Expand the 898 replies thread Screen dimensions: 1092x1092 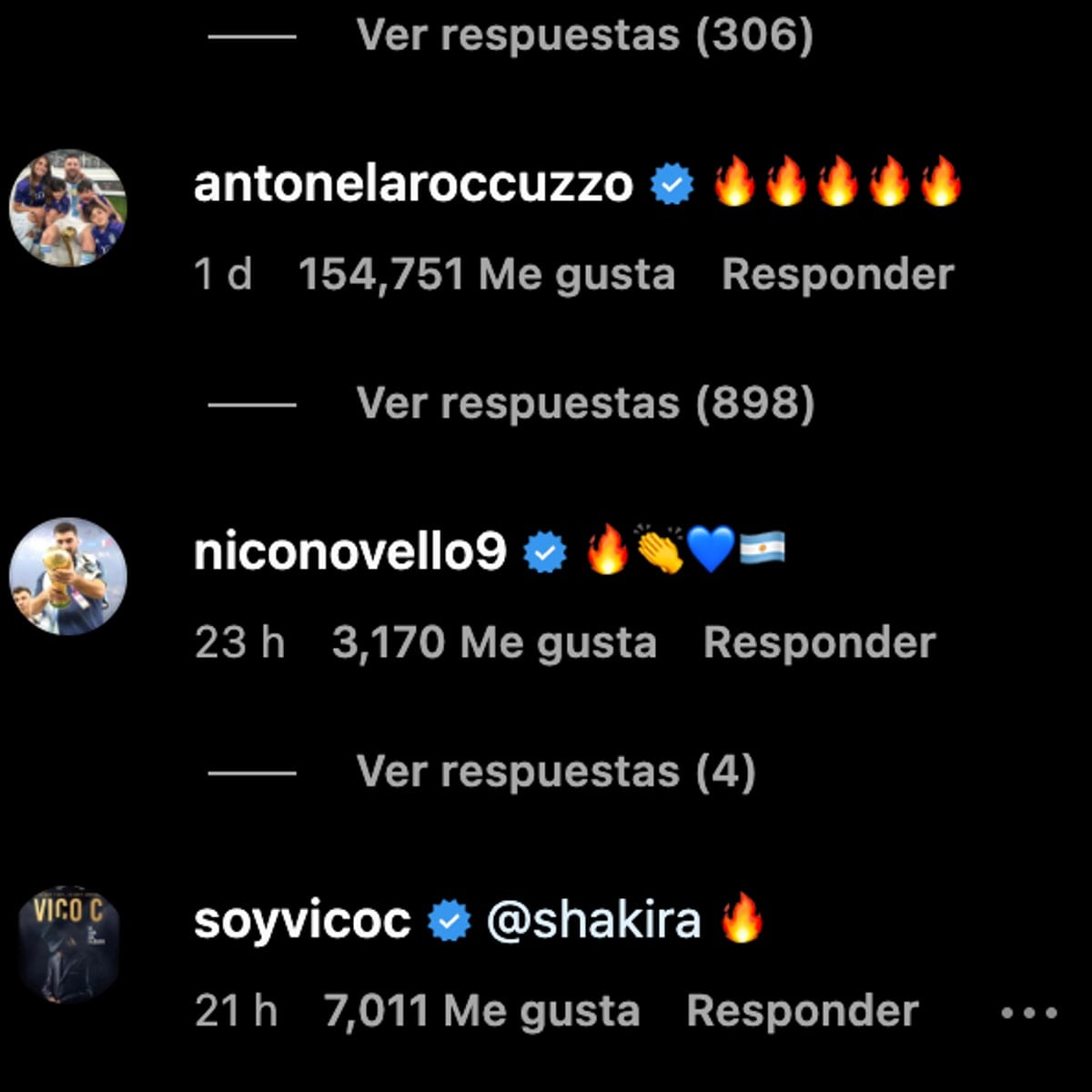[585, 404]
